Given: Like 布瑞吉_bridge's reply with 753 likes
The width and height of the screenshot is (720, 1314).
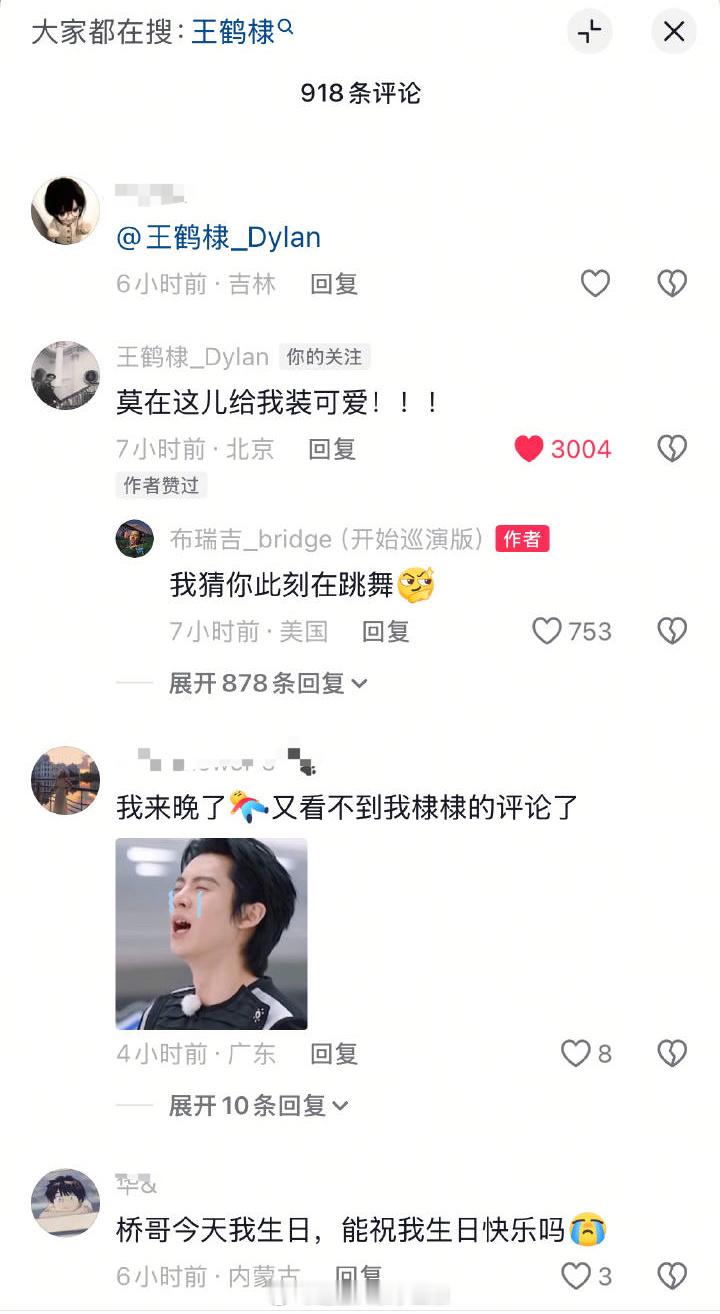Looking at the screenshot, I should [x=546, y=631].
